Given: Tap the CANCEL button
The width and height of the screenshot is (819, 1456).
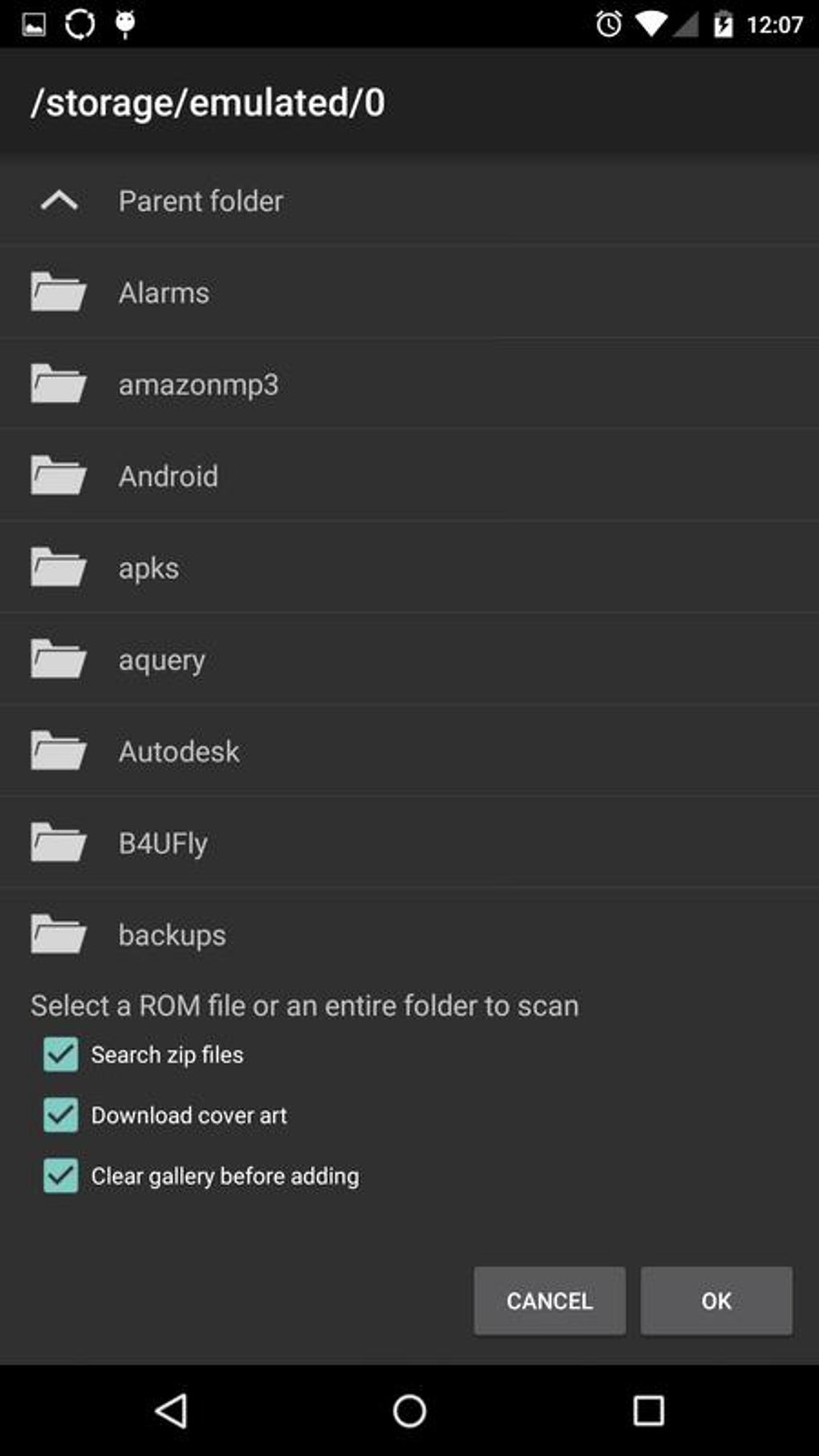Looking at the screenshot, I should 549,1301.
